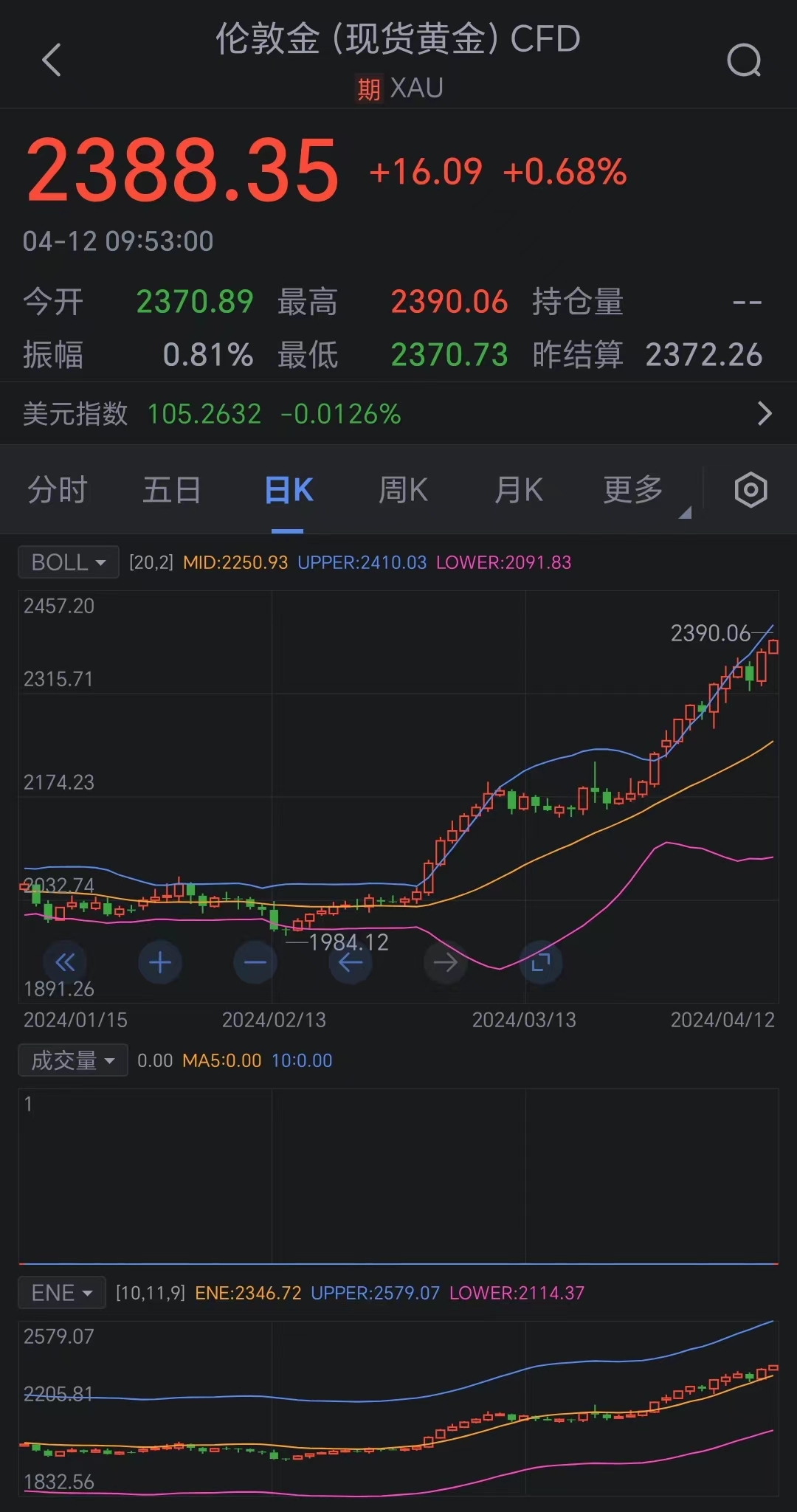Select the 五日 five-day chart view

pyautogui.click(x=171, y=490)
